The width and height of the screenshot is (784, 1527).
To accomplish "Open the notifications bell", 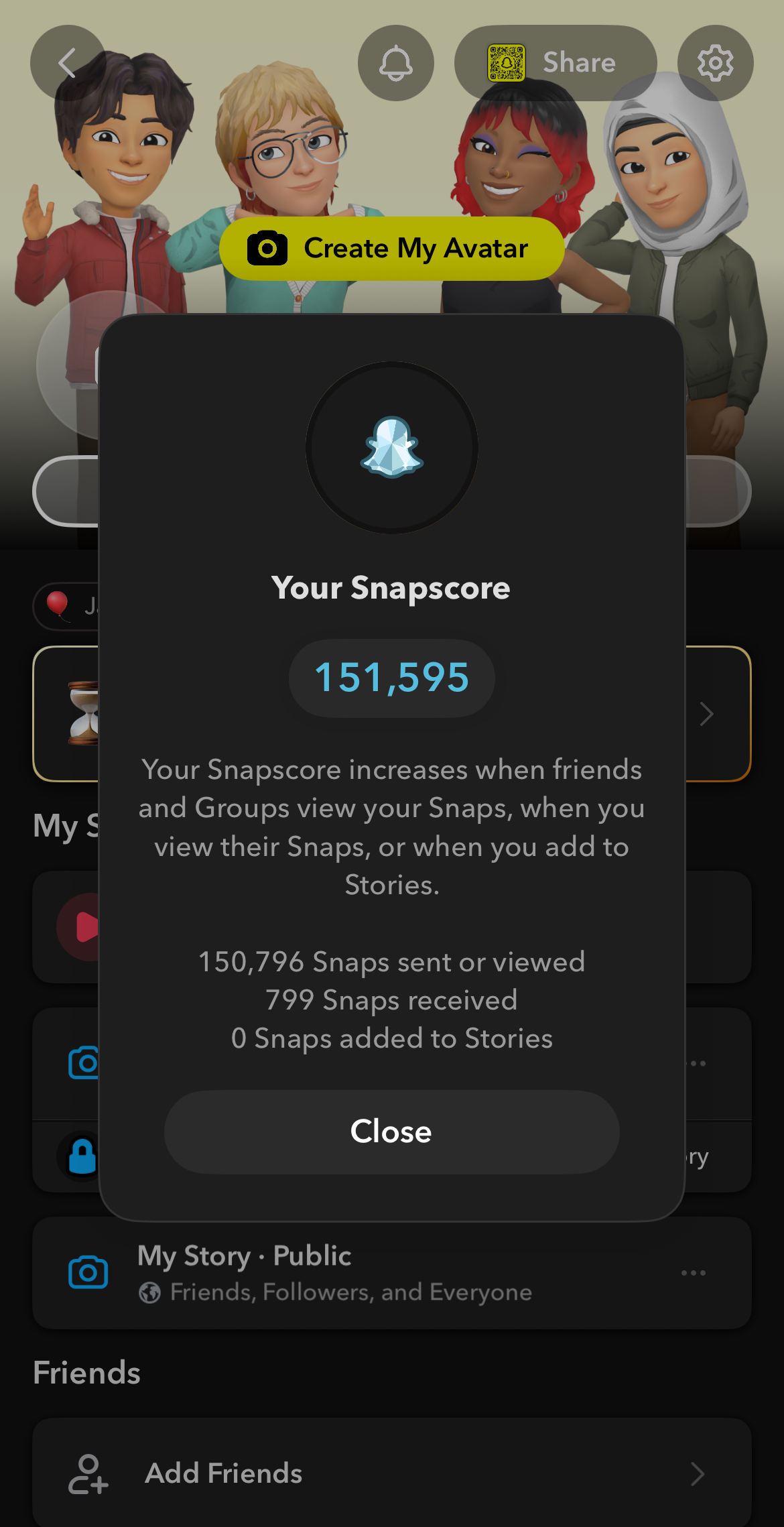I will [395, 63].
